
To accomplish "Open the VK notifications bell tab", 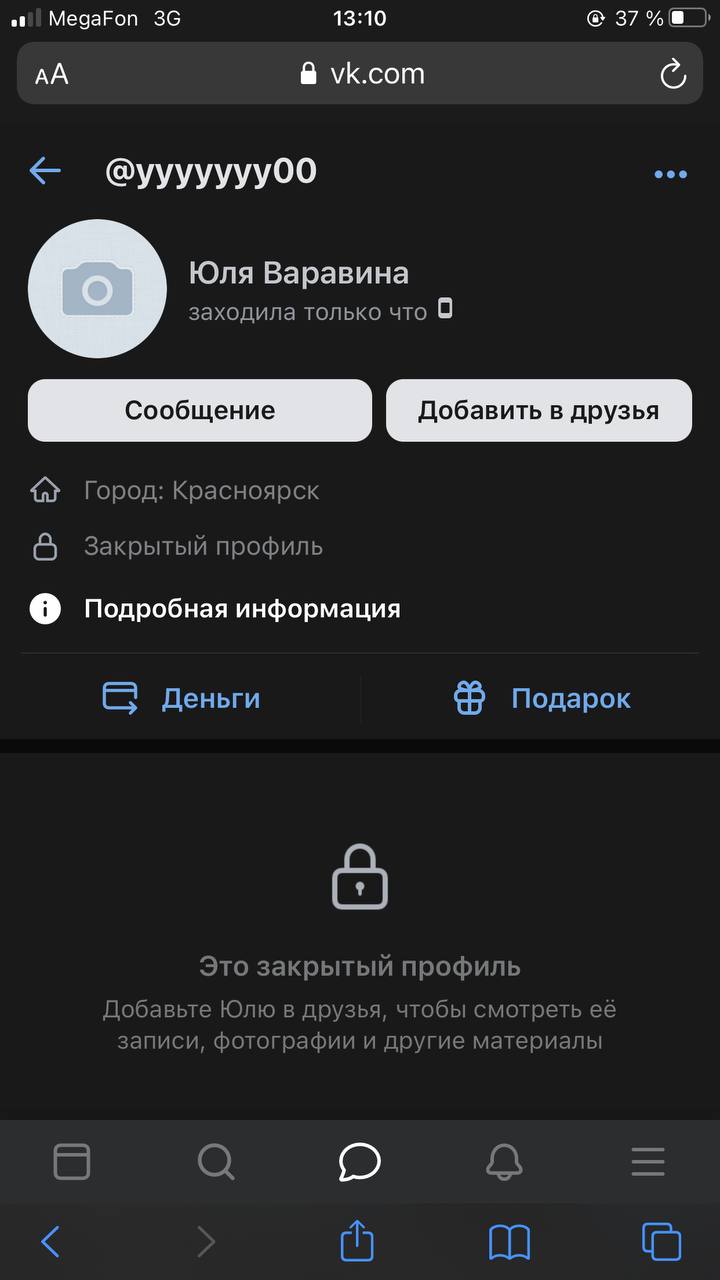I will tap(504, 1161).
